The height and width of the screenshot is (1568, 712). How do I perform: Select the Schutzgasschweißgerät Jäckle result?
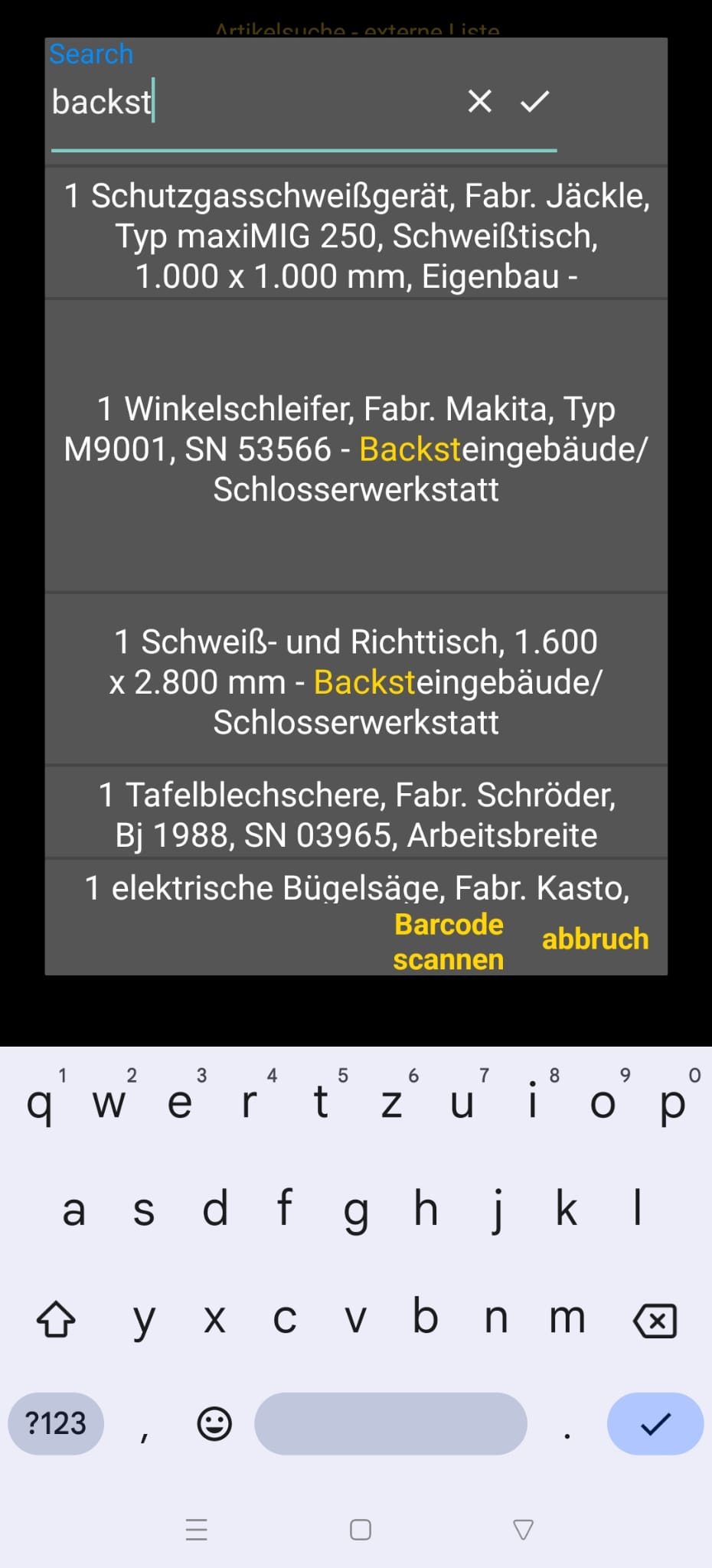[x=356, y=236]
